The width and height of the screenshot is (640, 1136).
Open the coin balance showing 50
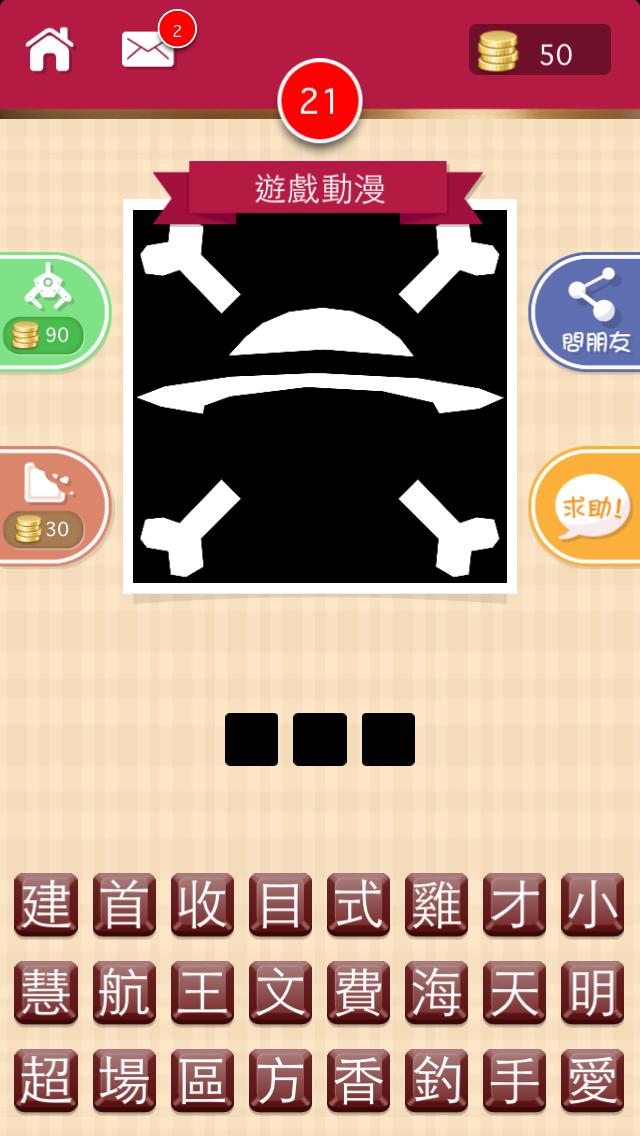[539, 49]
